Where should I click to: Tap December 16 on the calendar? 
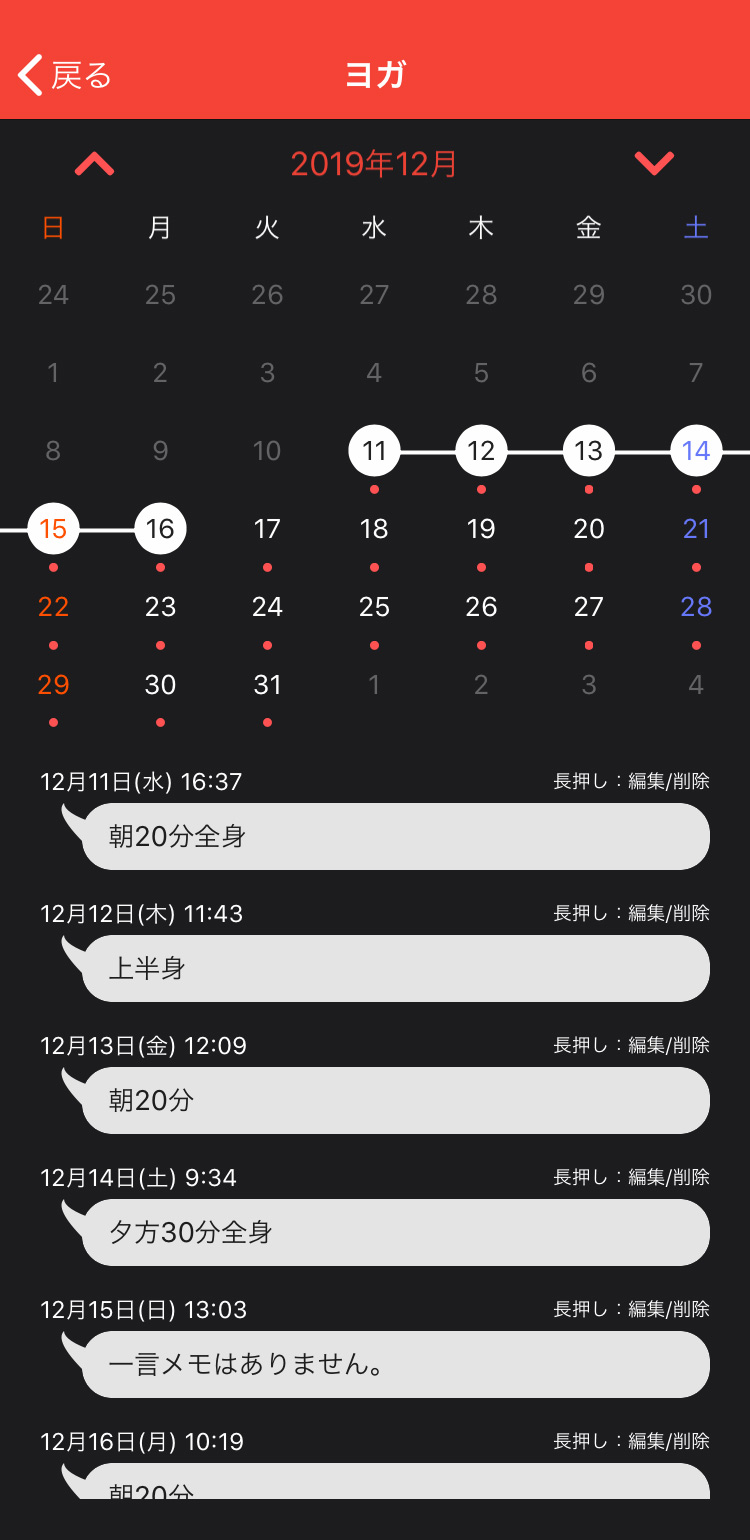pyautogui.click(x=160, y=529)
